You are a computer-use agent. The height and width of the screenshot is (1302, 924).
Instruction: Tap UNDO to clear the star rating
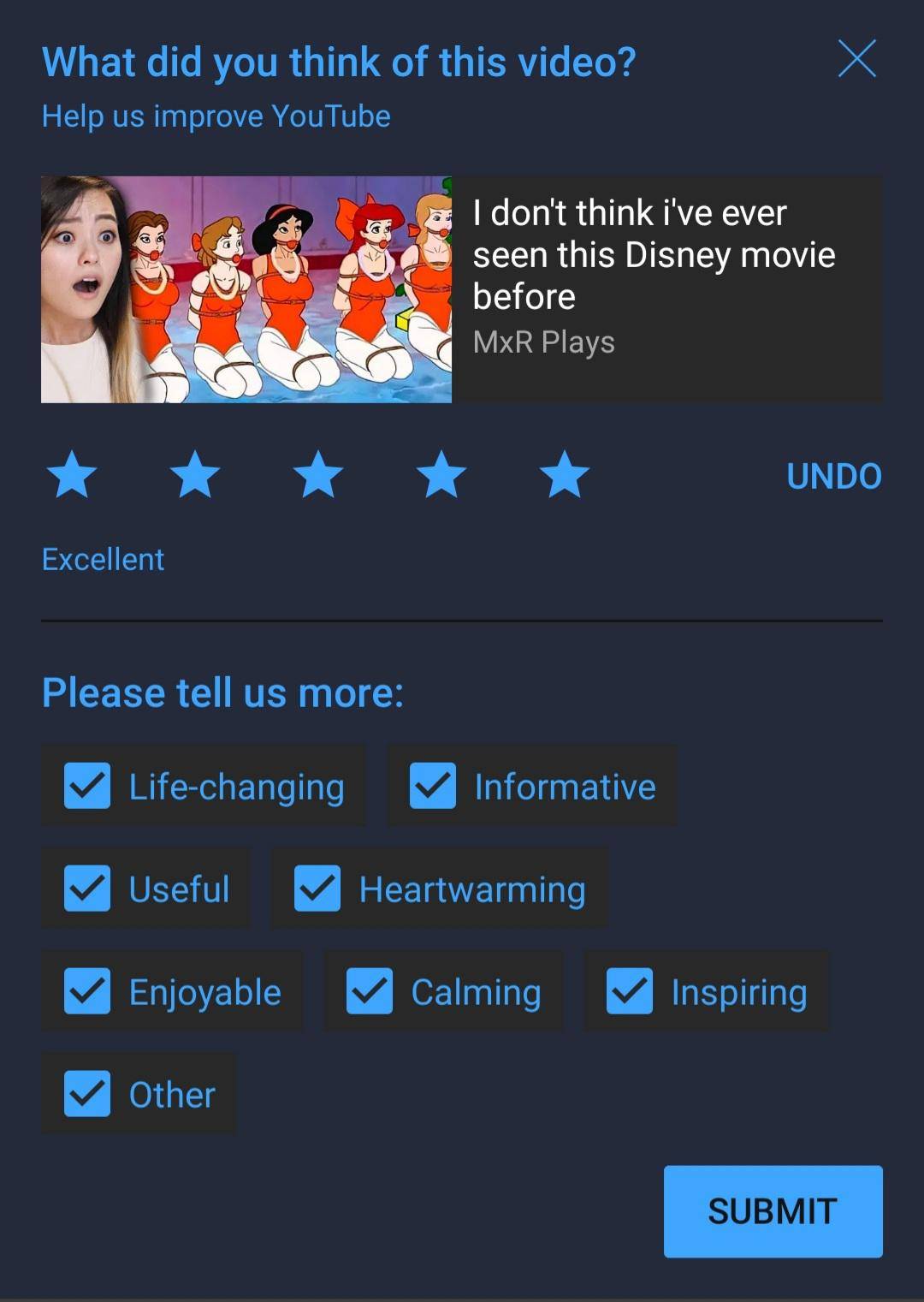[833, 476]
